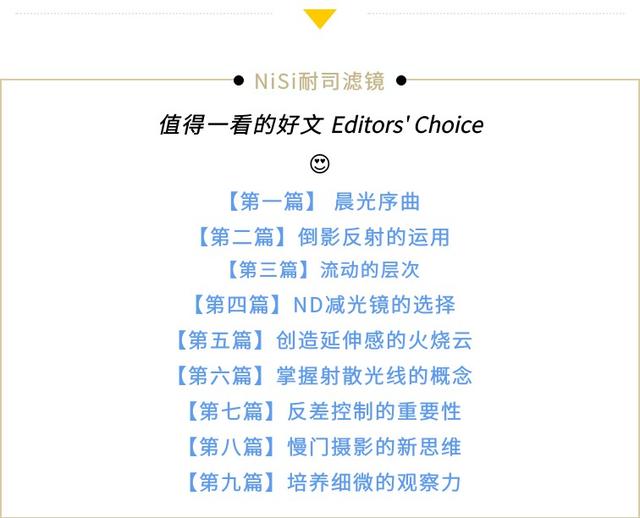
Task: Open the first article 晨光序曲
Action: coord(320,202)
